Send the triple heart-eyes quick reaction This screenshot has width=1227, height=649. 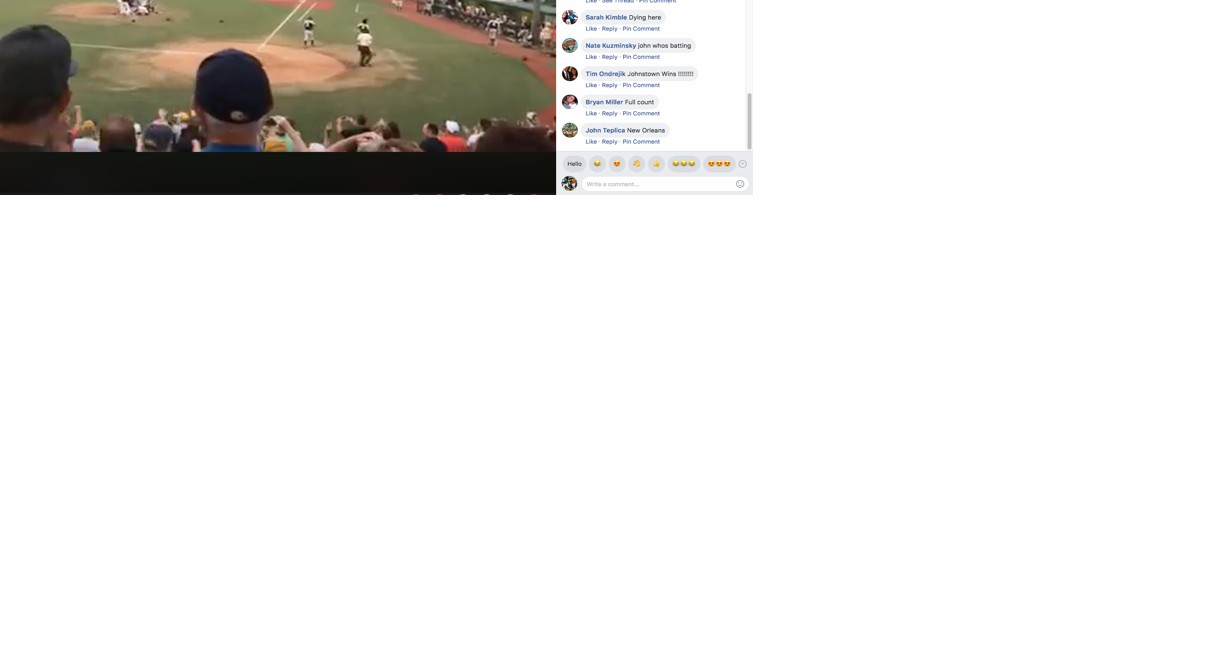point(719,164)
